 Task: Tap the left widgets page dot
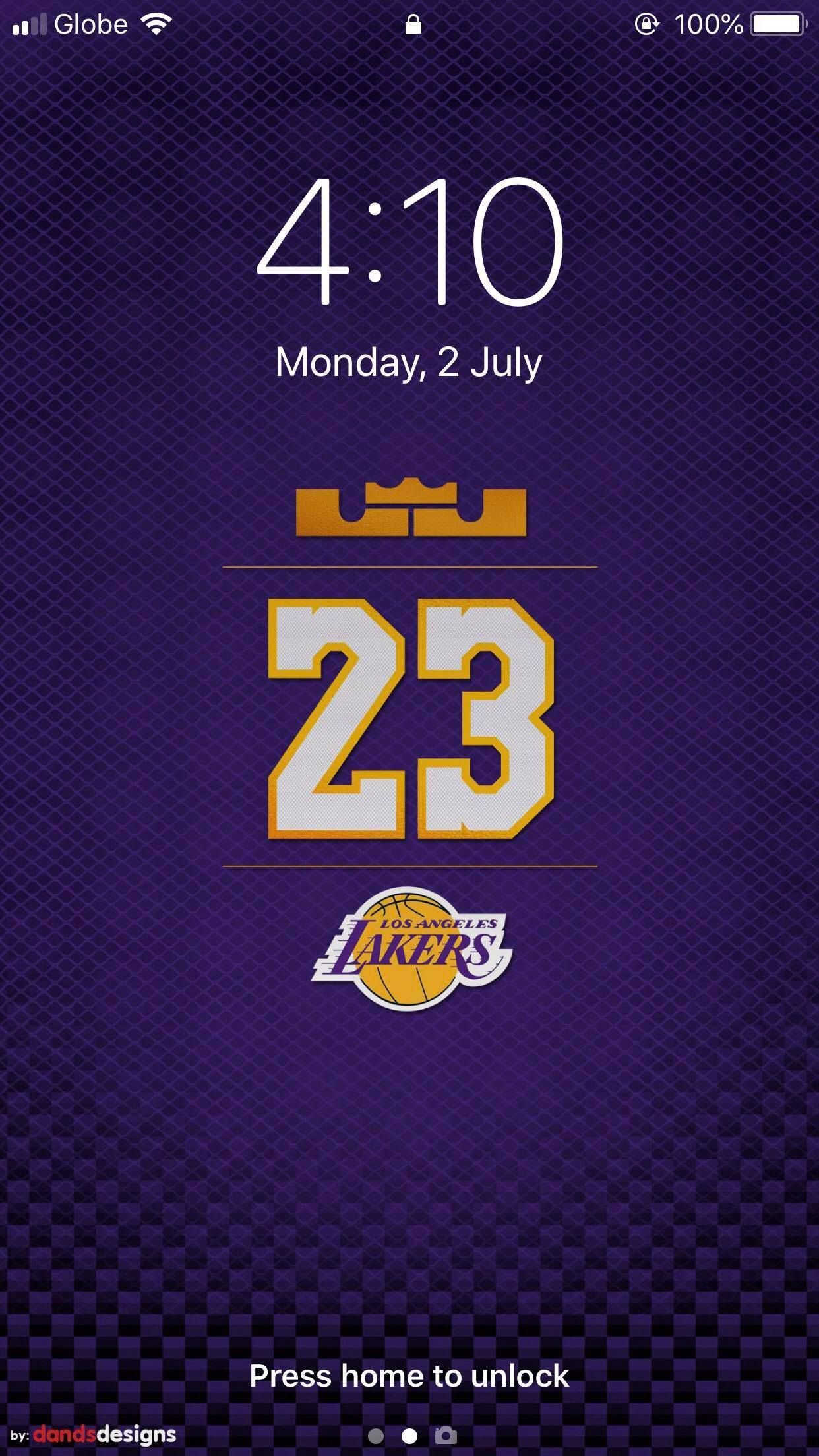375,1436
